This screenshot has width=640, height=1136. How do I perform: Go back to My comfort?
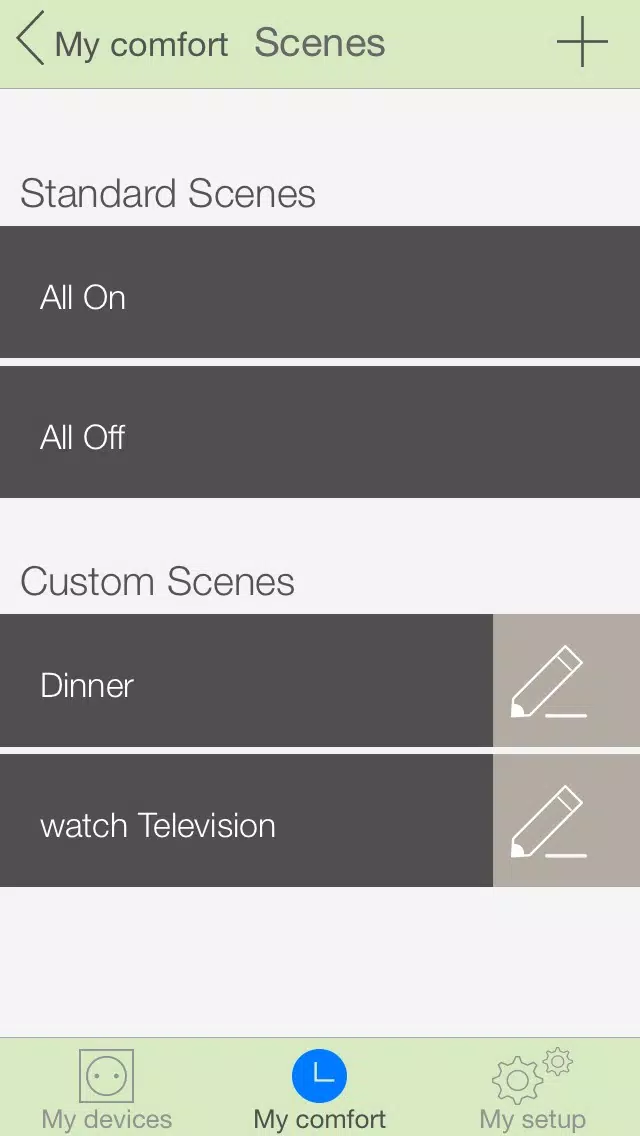tap(122, 43)
